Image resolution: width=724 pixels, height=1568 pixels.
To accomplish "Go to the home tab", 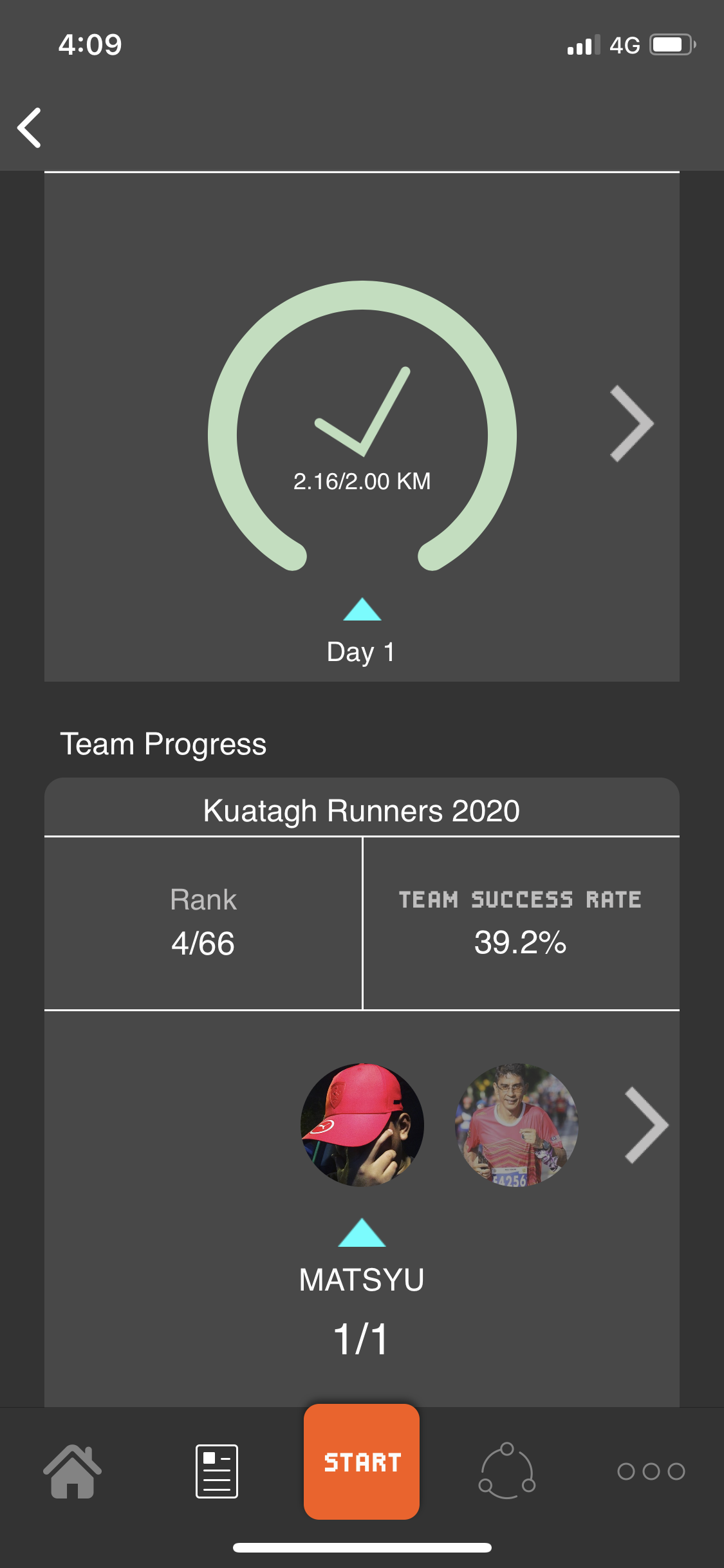I will pyautogui.click(x=72, y=1471).
